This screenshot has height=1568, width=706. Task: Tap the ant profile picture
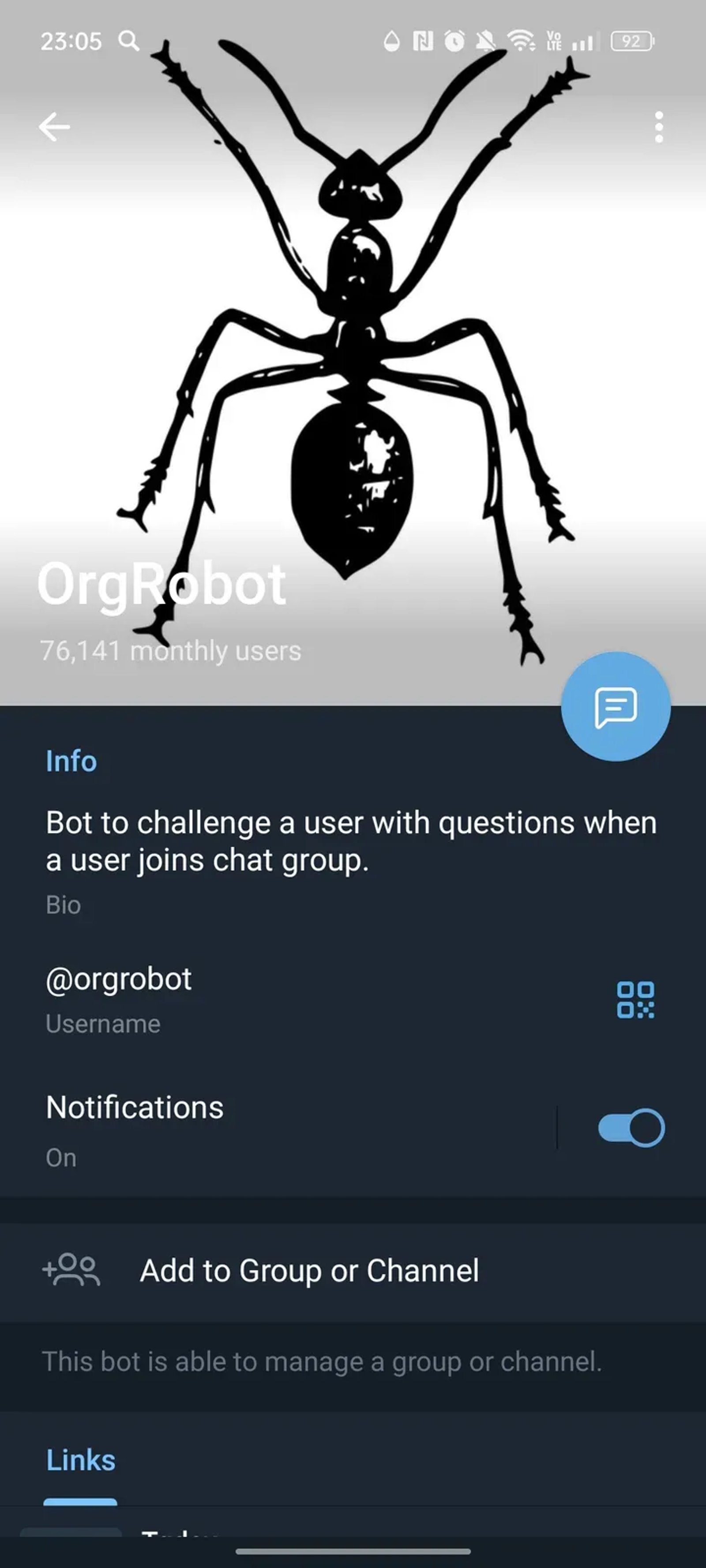click(x=353, y=365)
